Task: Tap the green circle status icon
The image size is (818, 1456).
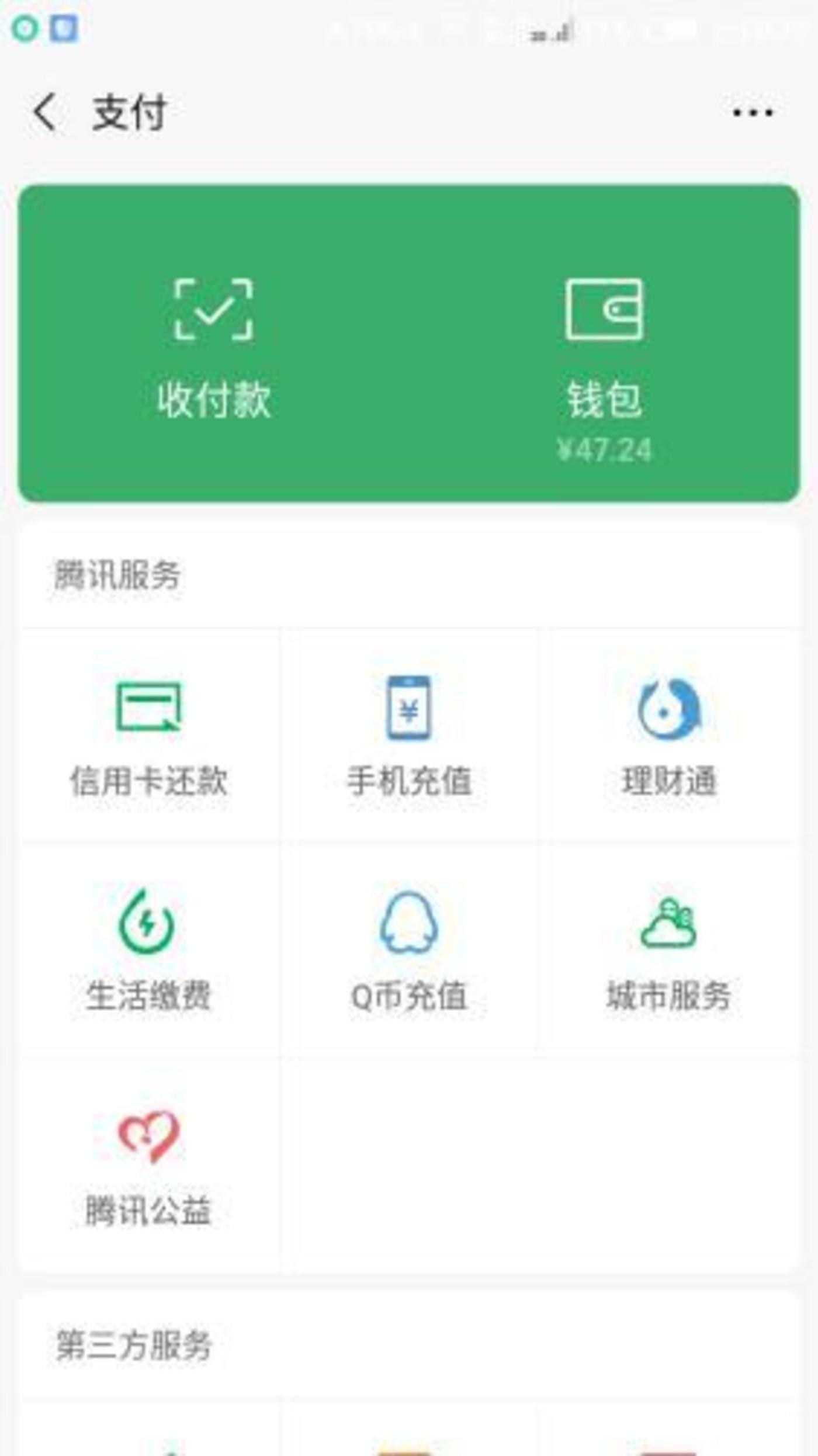Action: point(25,29)
